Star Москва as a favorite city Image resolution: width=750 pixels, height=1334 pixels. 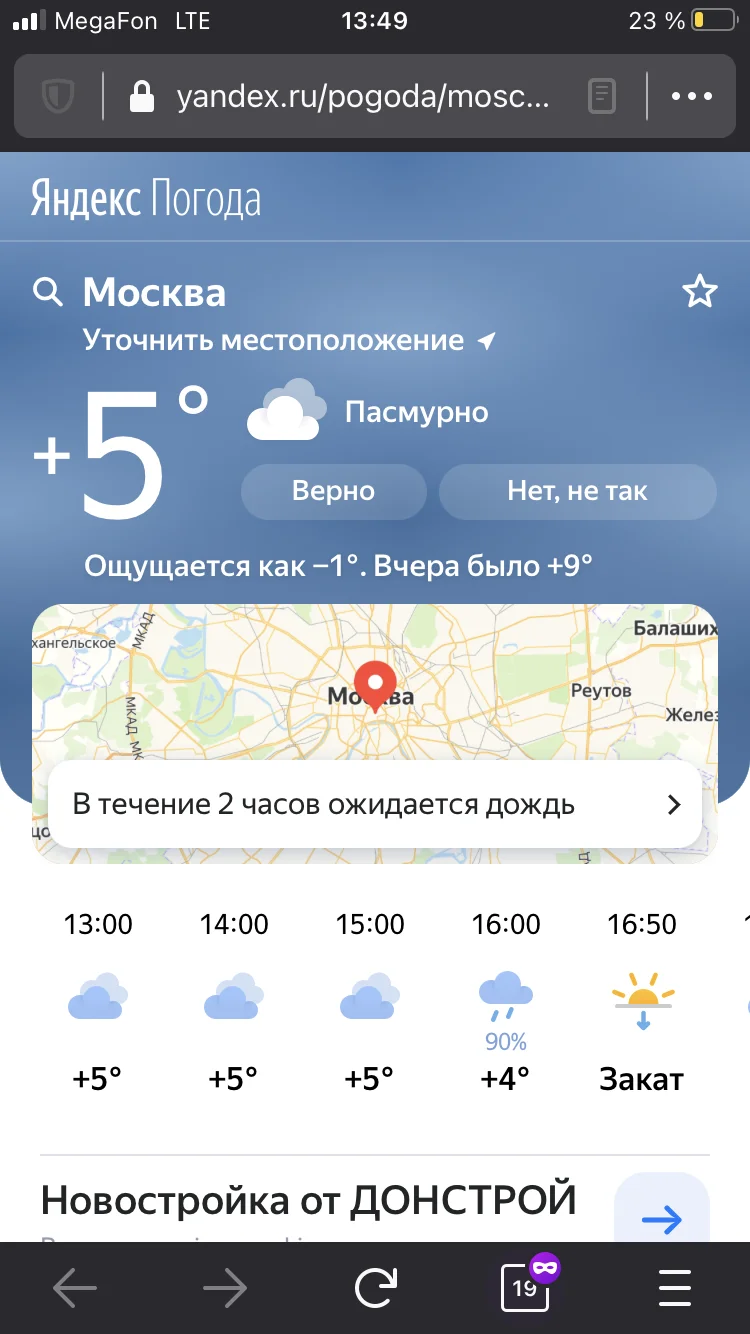point(700,291)
